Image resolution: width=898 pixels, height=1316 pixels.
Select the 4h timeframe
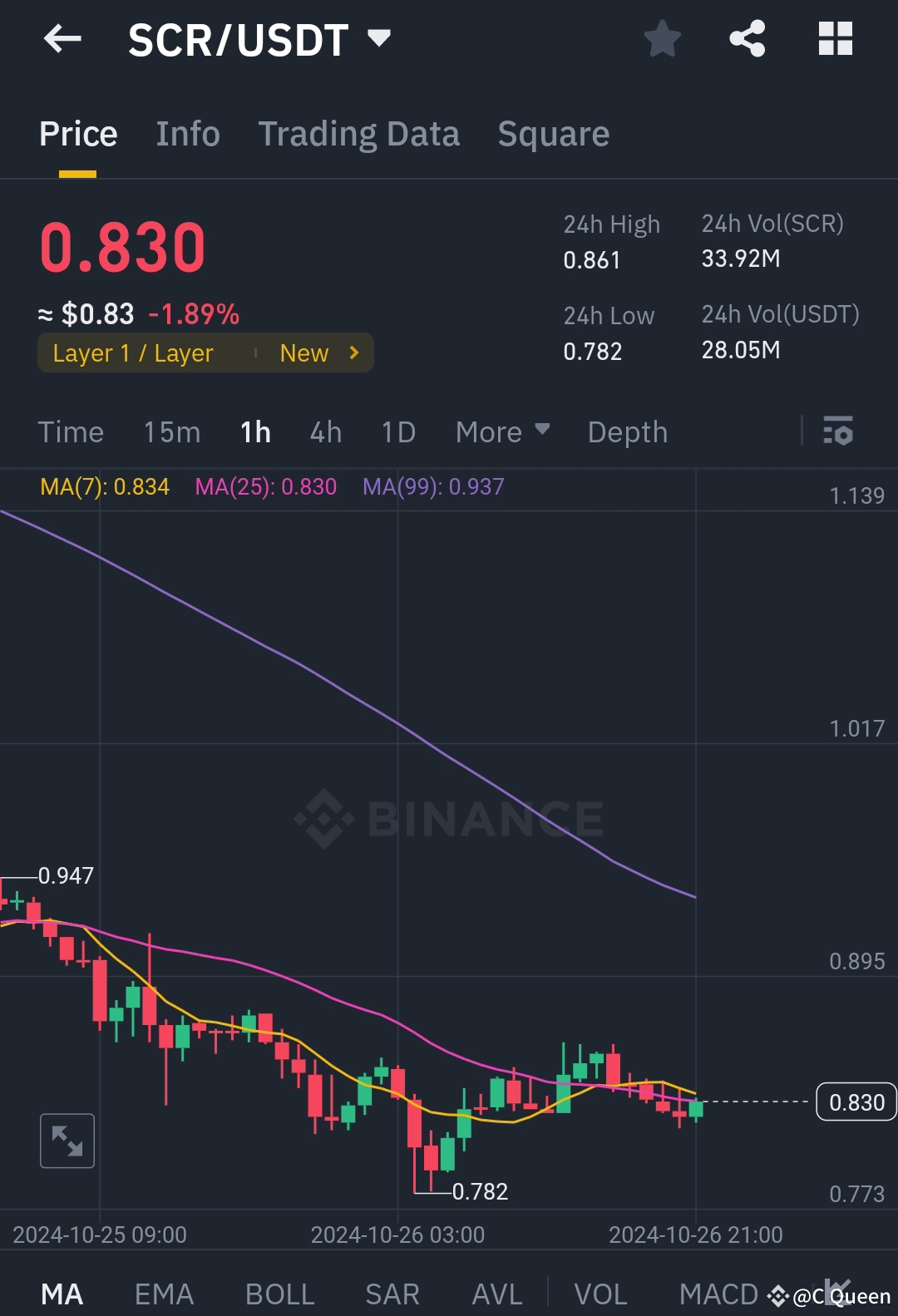point(325,431)
